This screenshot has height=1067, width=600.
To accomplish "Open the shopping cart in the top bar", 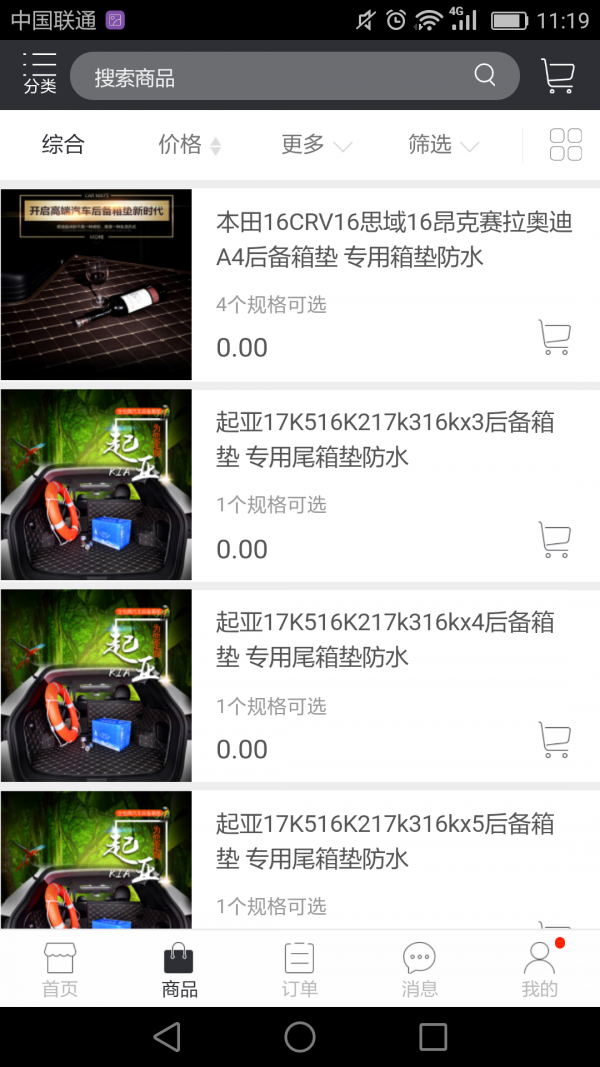I will coord(557,76).
